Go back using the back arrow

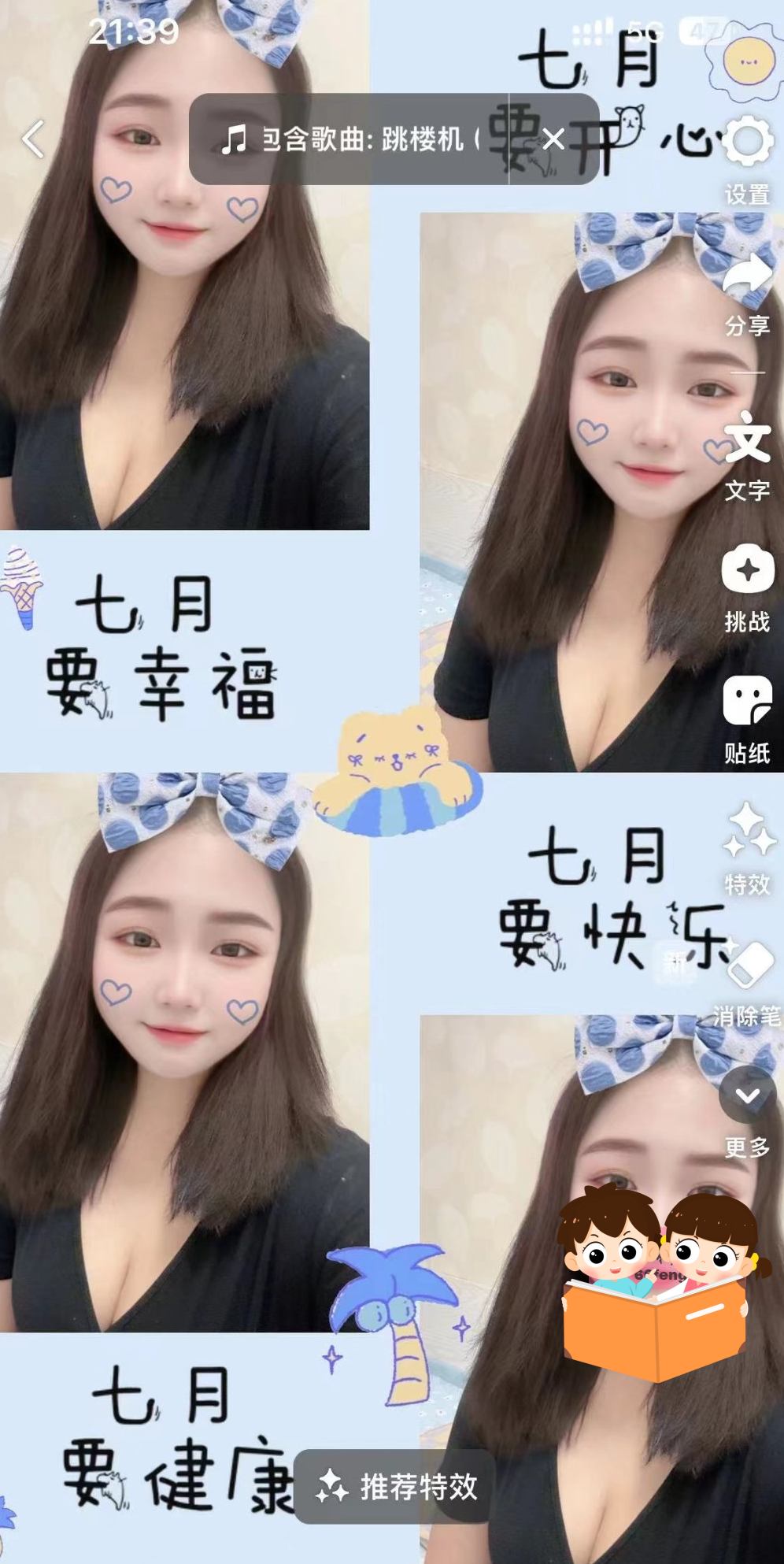[x=33, y=139]
